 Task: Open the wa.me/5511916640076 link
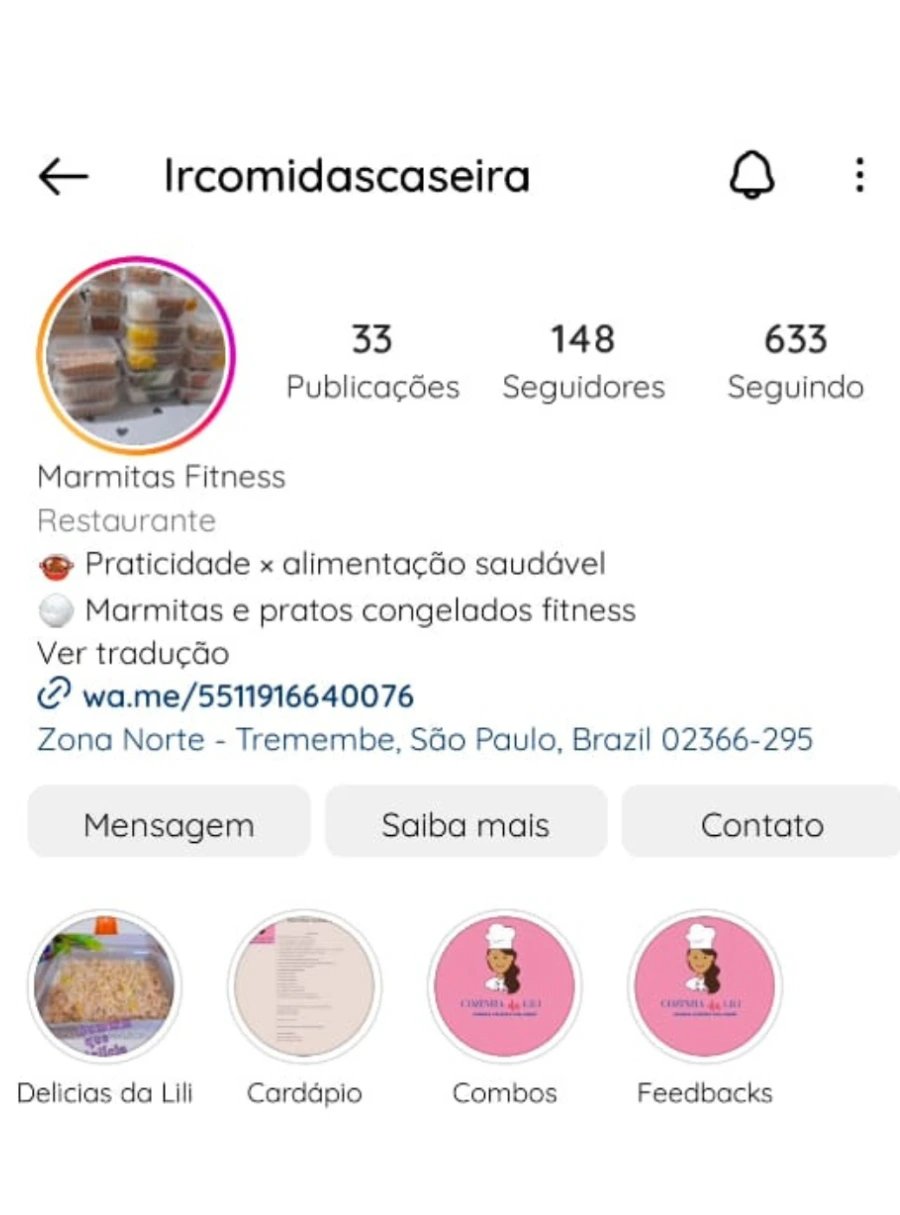tap(247, 696)
